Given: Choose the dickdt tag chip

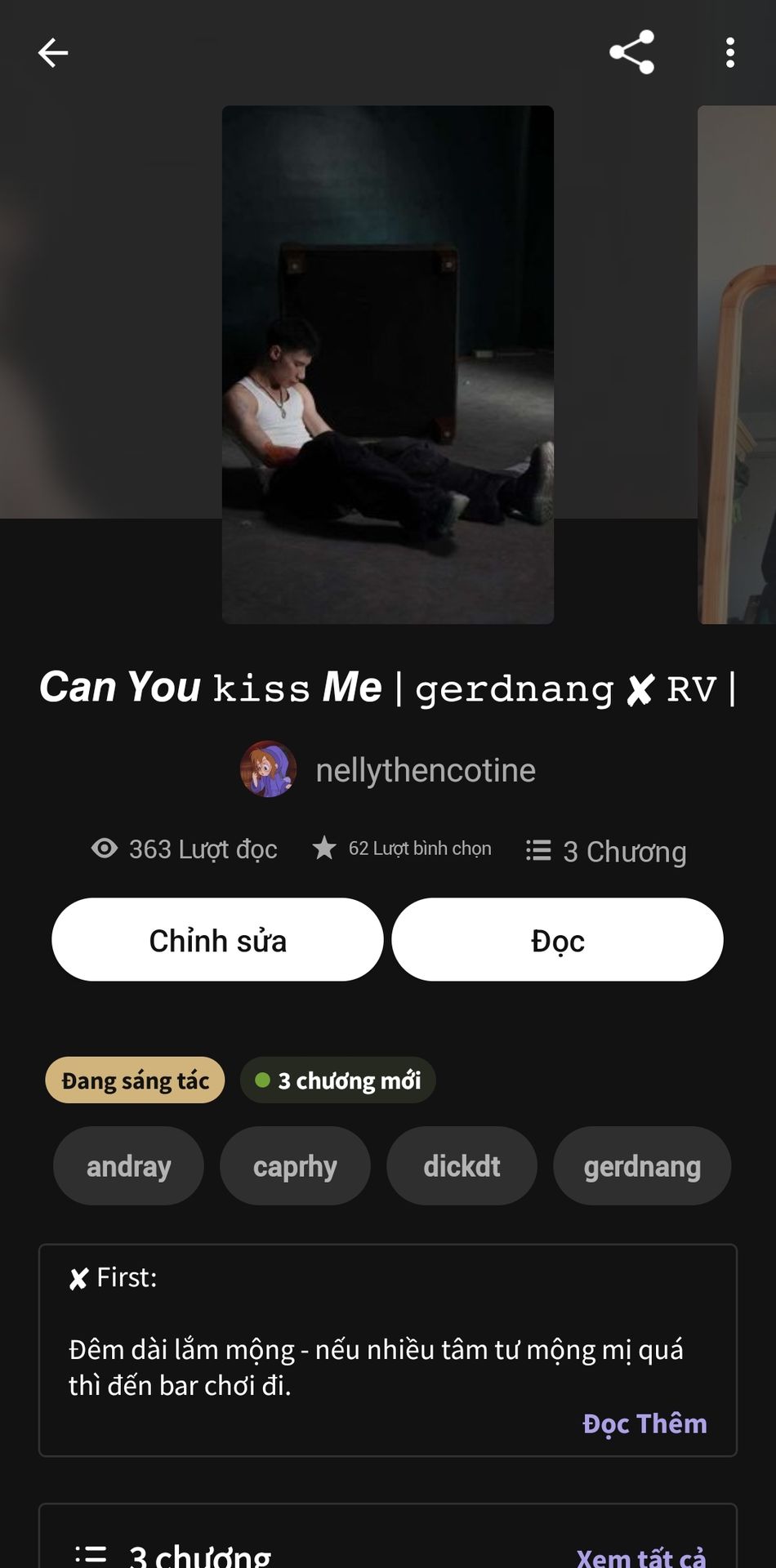Looking at the screenshot, I should click(462, 1166).
